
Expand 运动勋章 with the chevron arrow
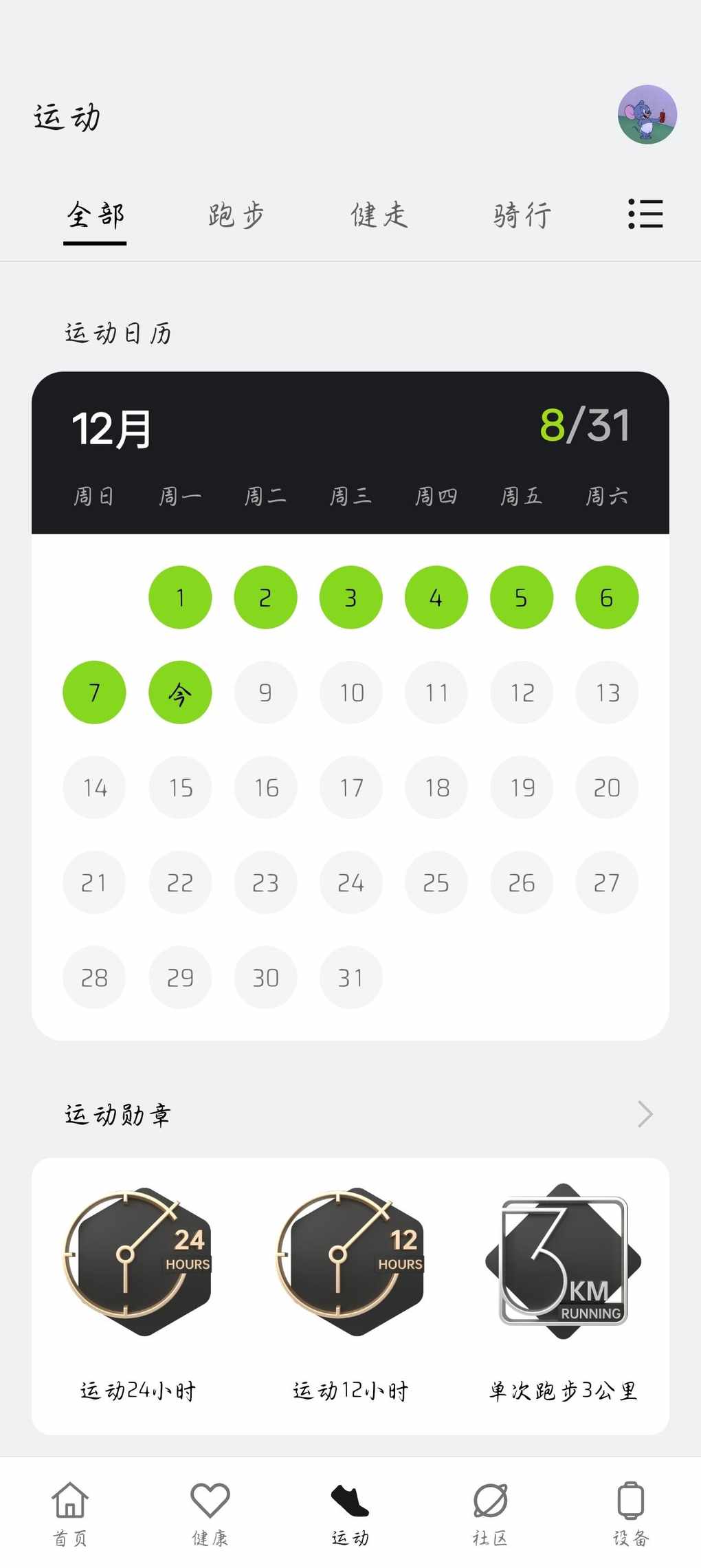coord(645,1114)
